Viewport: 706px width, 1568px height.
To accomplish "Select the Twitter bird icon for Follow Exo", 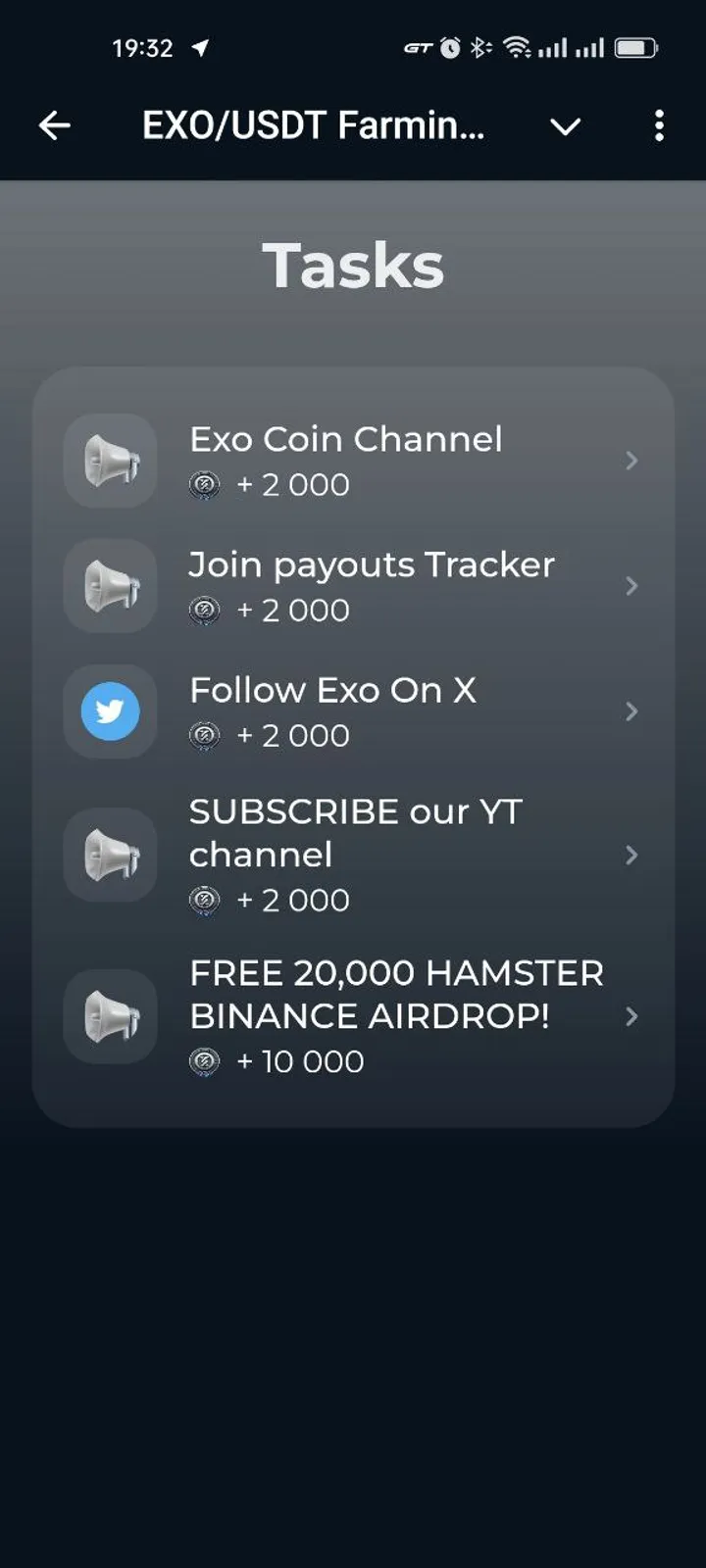I will coord(109,711).
